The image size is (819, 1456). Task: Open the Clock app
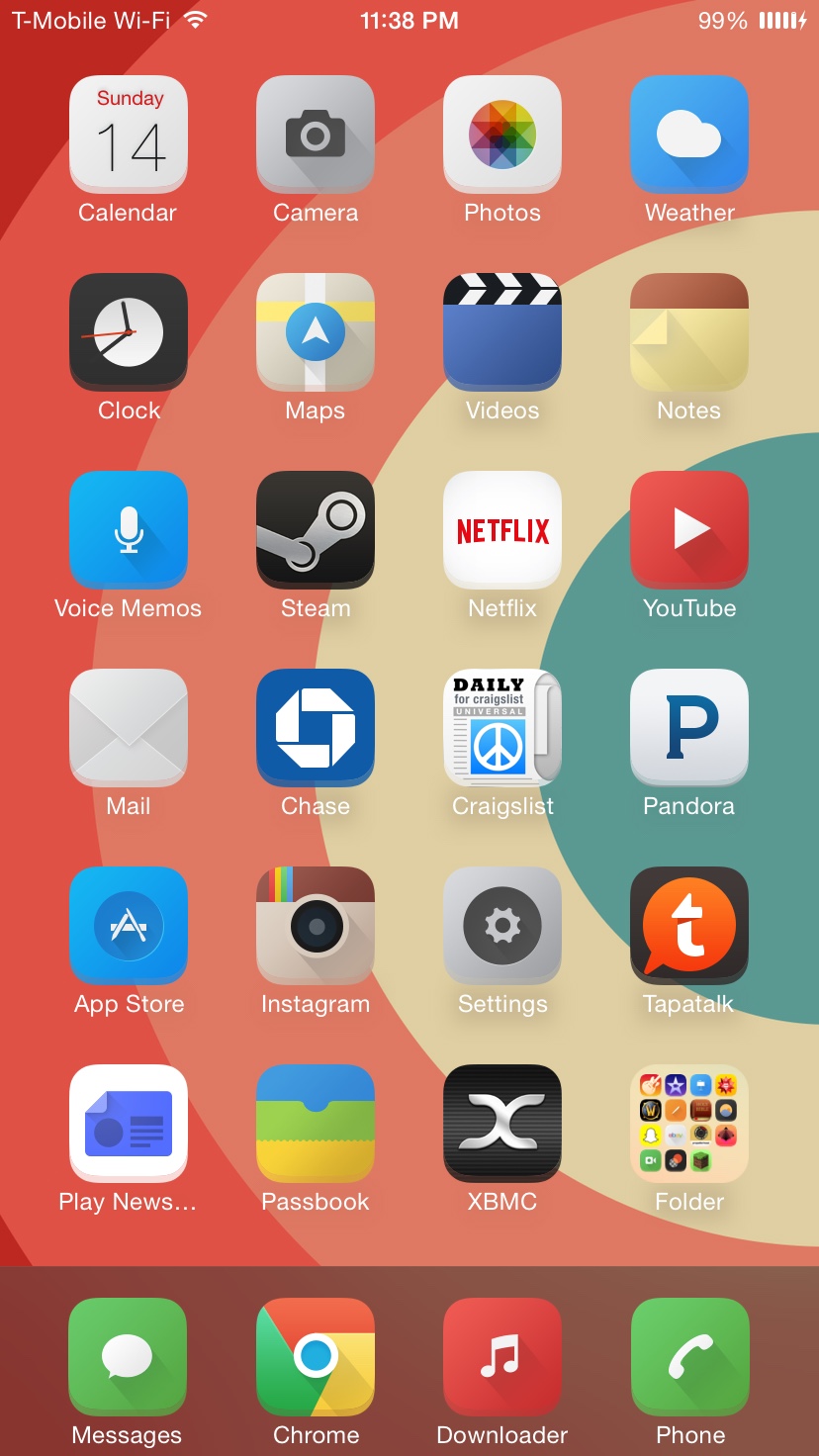(x=129, y=332)
